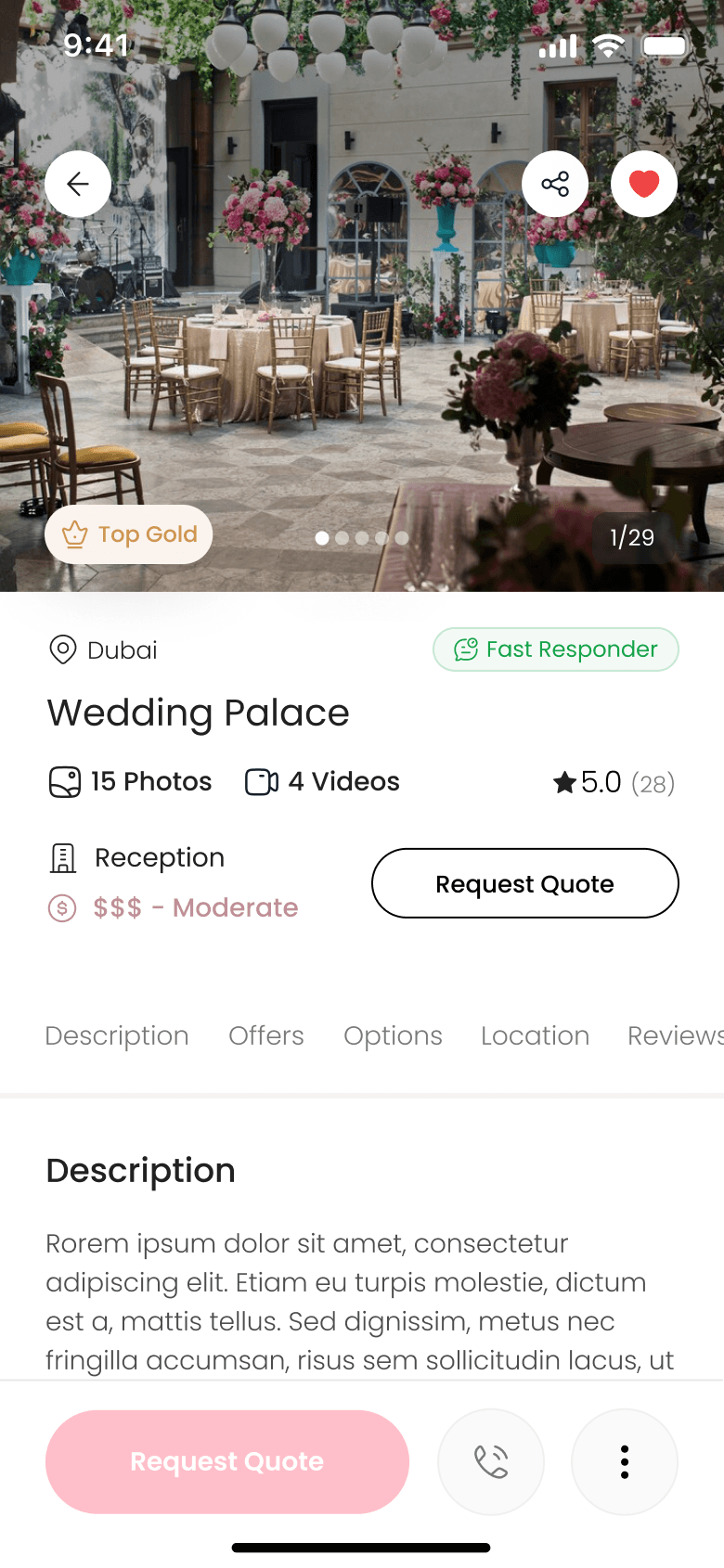Screen dimensions: 724x1568
Task: Tap the pink Request Quote button
Action: click(x=227, y=1461)
